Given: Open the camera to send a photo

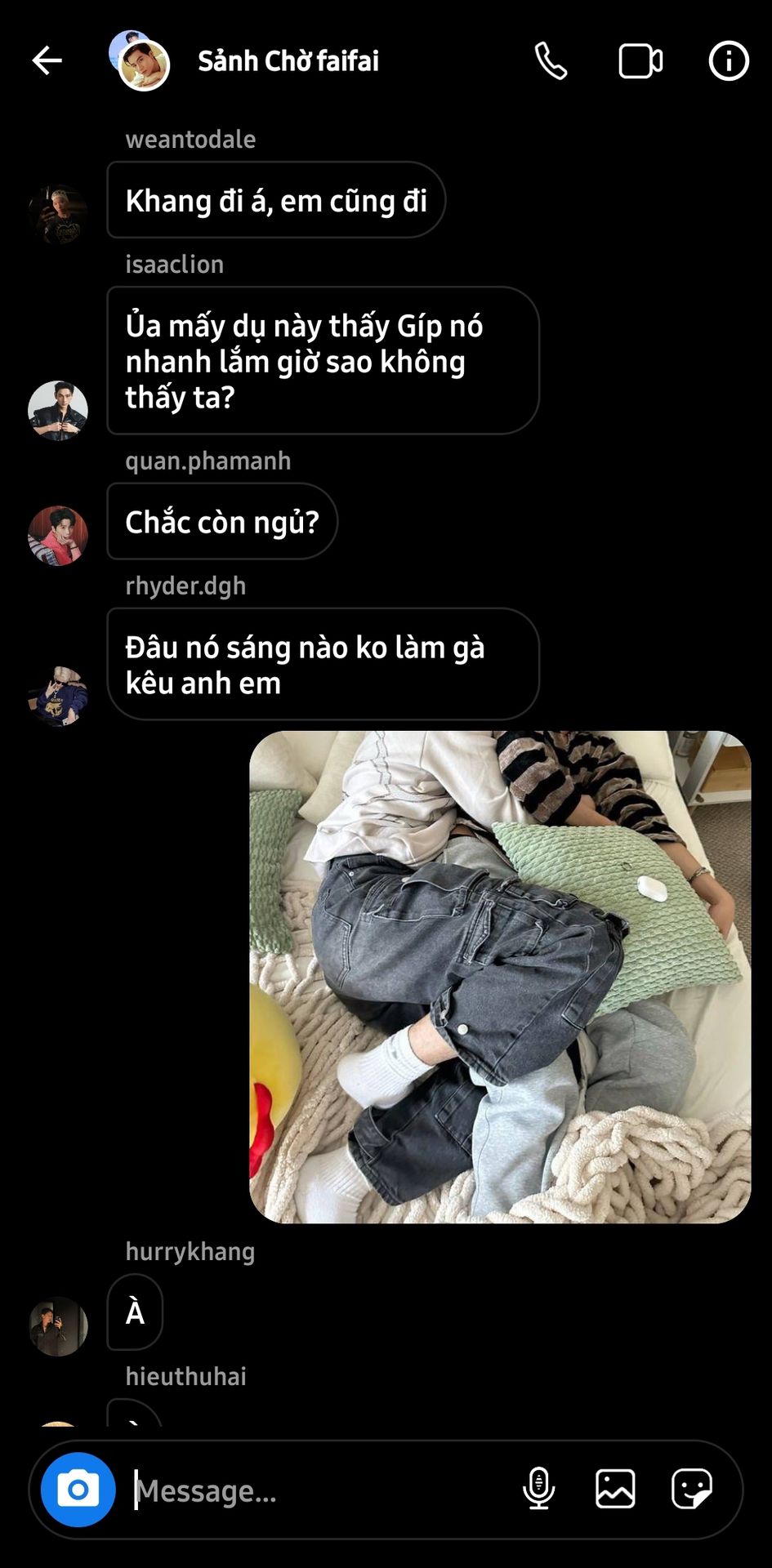Looking at the screenshot, I should click(x=78, y=1489).
